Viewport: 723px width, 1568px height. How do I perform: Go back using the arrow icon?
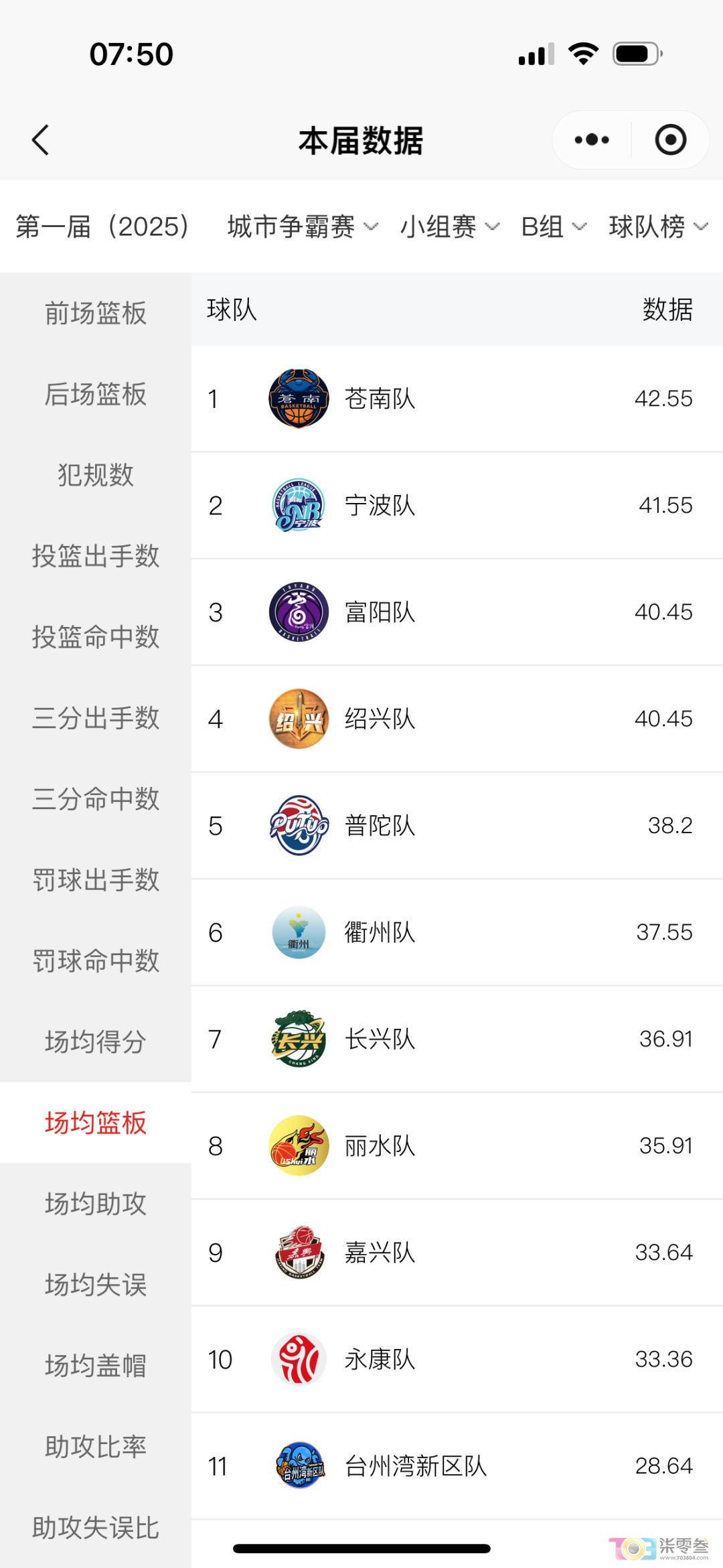click(41, 140)
